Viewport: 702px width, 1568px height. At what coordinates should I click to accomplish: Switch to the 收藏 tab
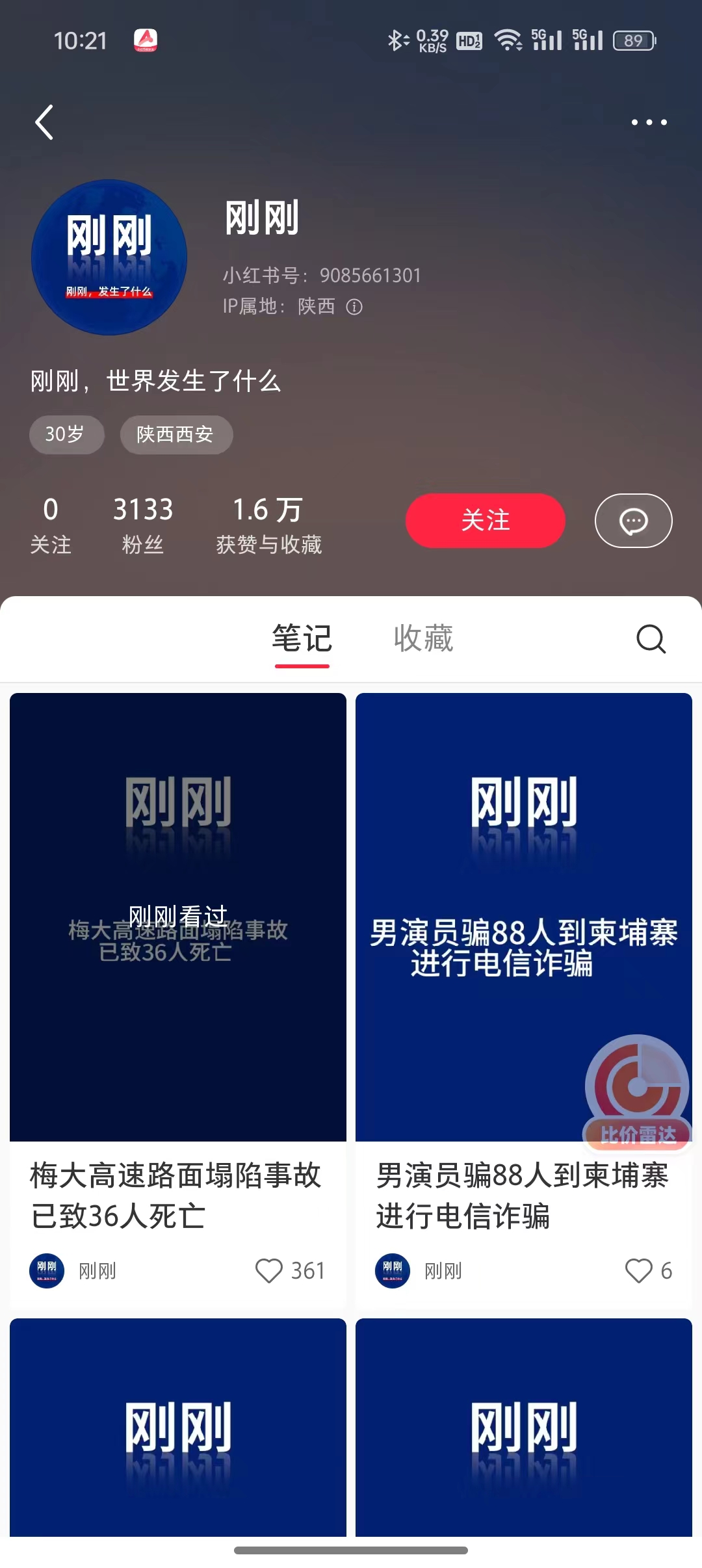[x=423, y=638]
